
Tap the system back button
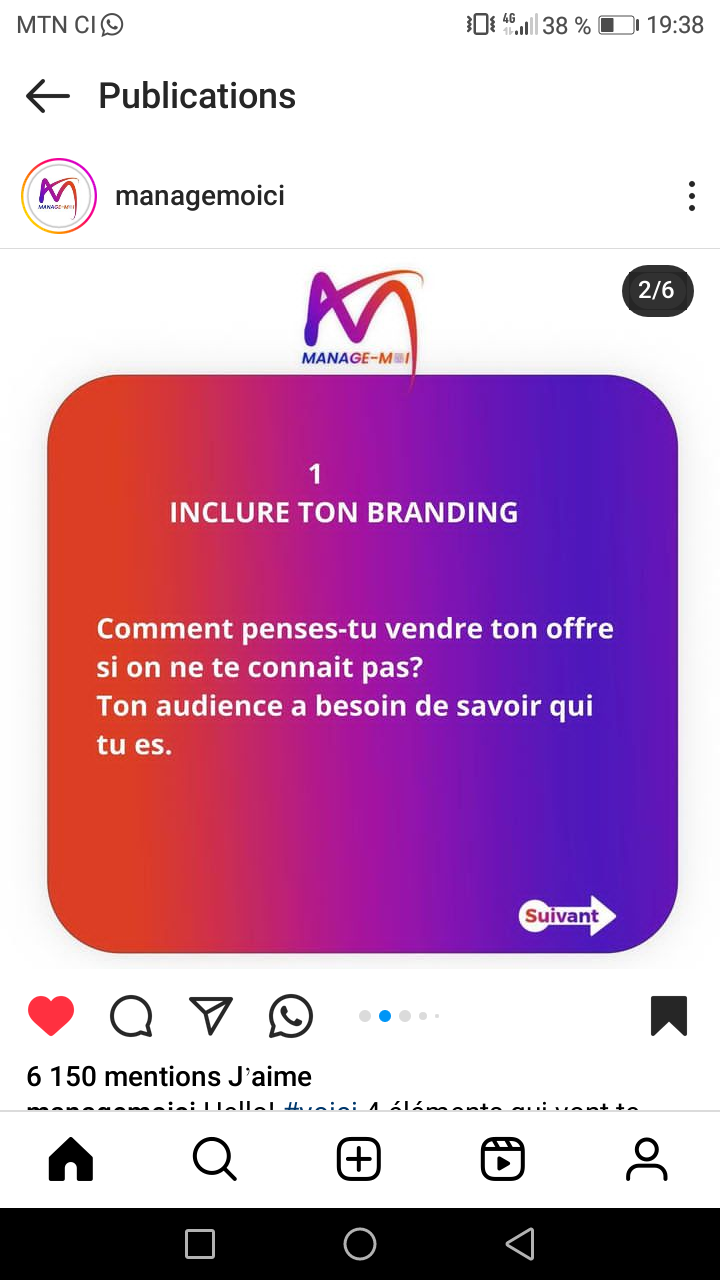[520, 1244]
